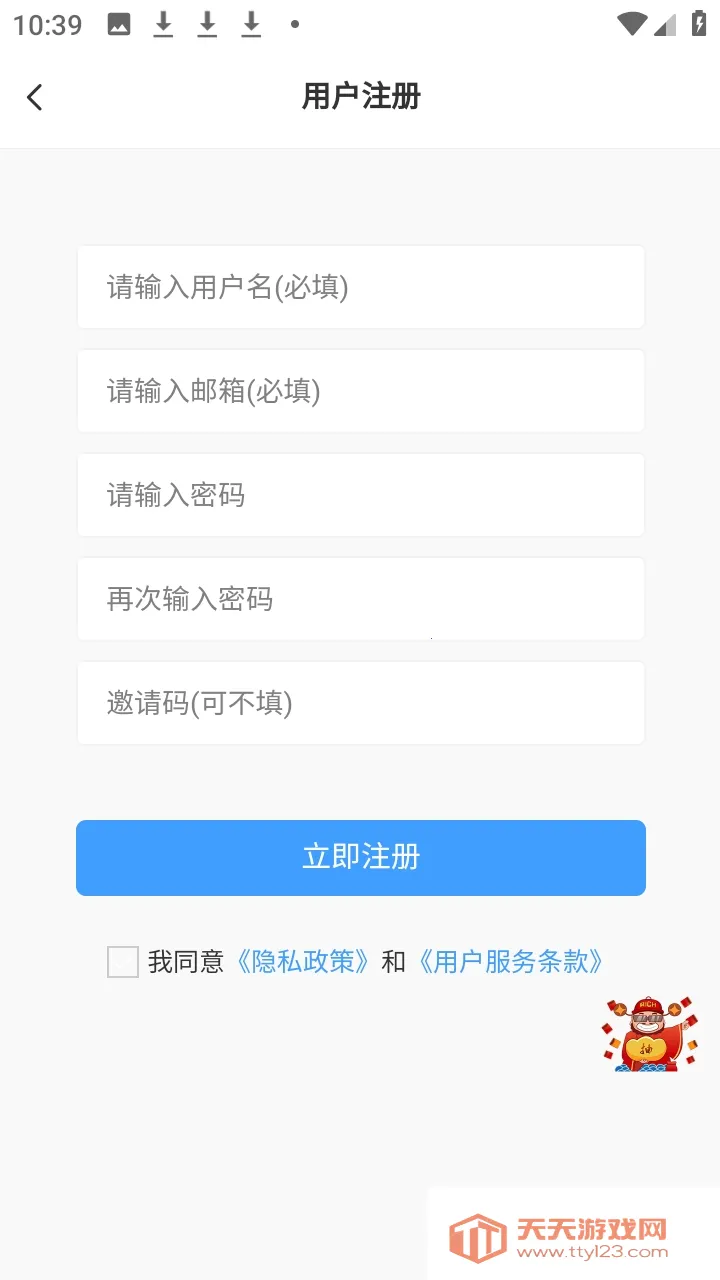The height and width of the screenshot is (1280, 720).
Task: Tap the first download icon in status bar
Action: (163, 24)
